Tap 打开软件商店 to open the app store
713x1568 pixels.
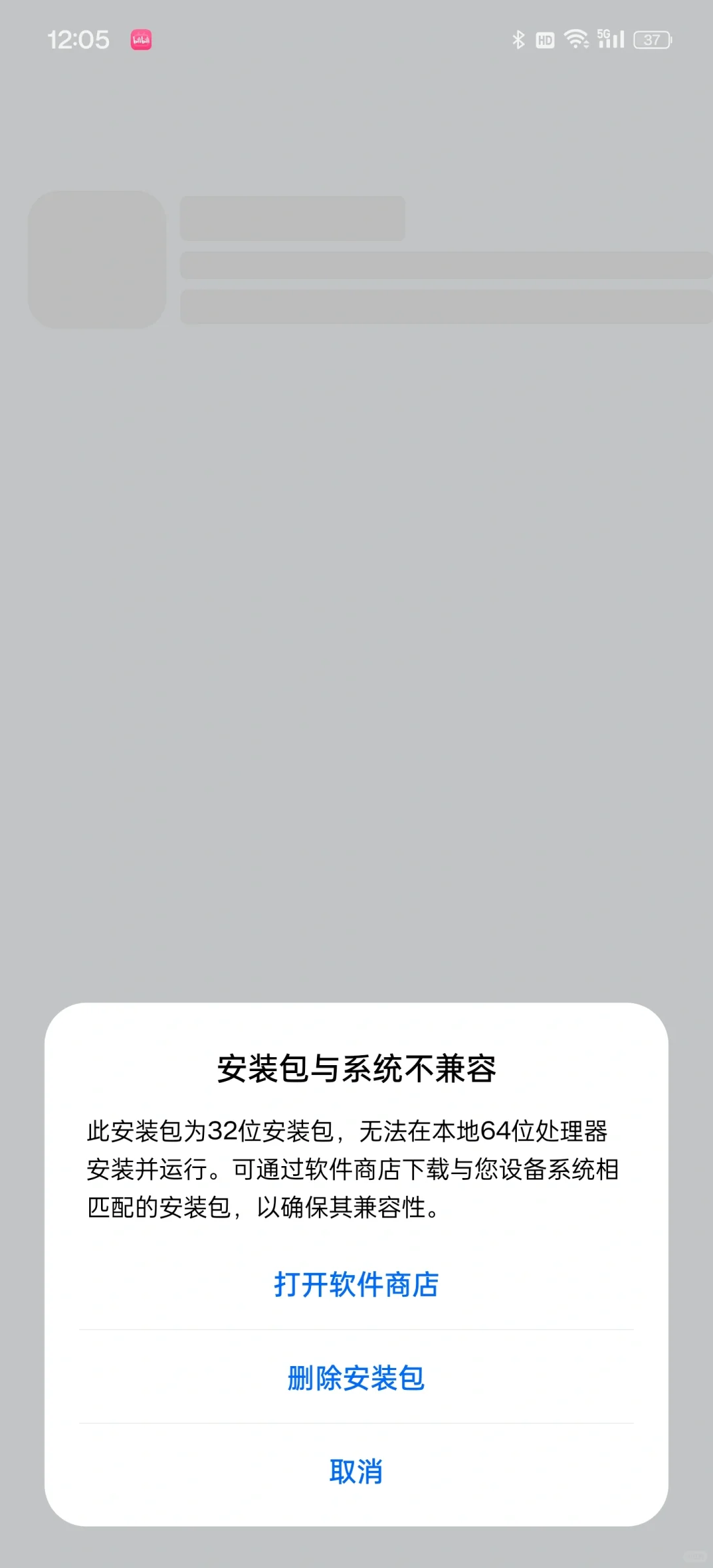(356, 1285)
